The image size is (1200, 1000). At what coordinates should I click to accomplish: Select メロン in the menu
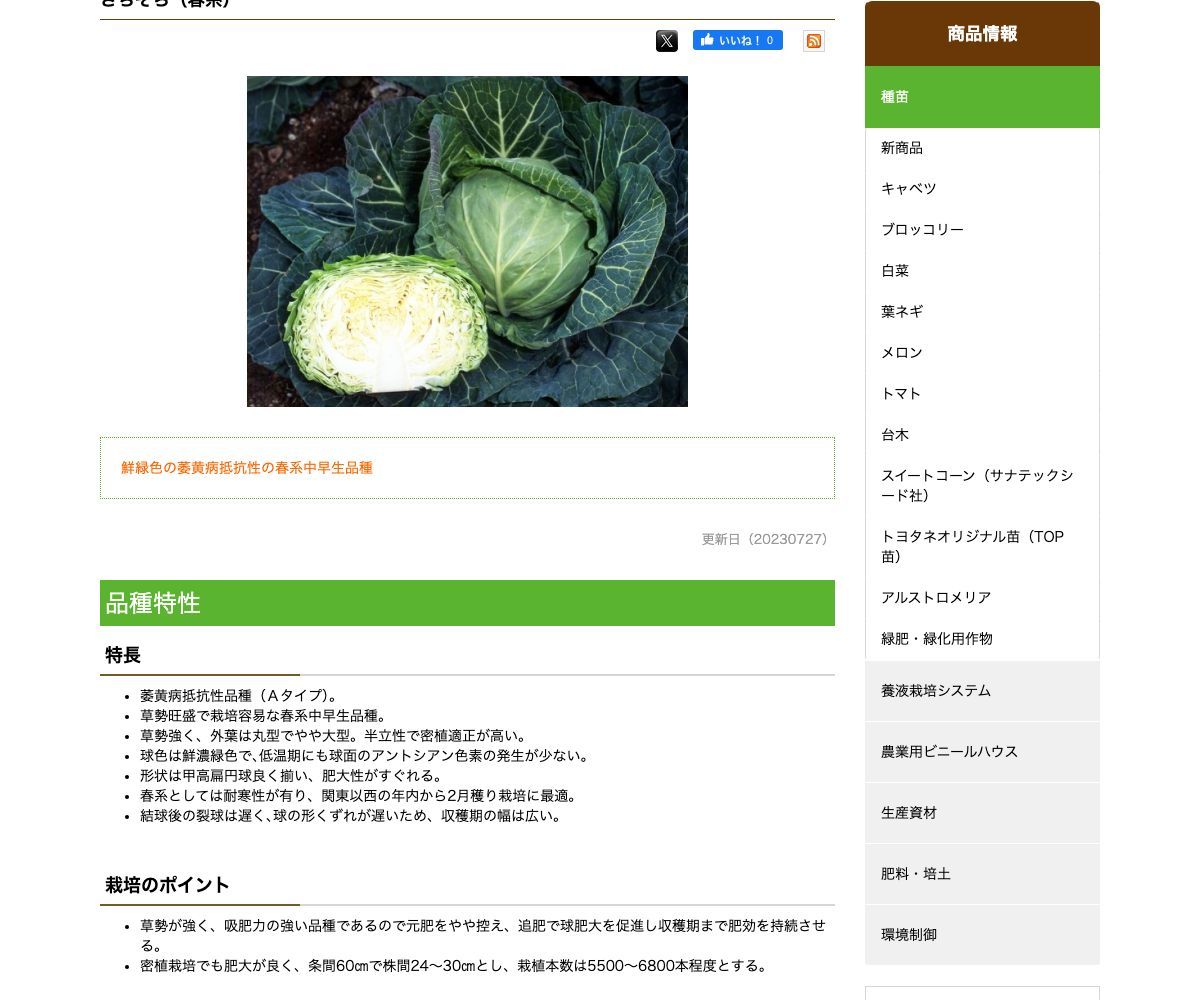pos(902,353)
